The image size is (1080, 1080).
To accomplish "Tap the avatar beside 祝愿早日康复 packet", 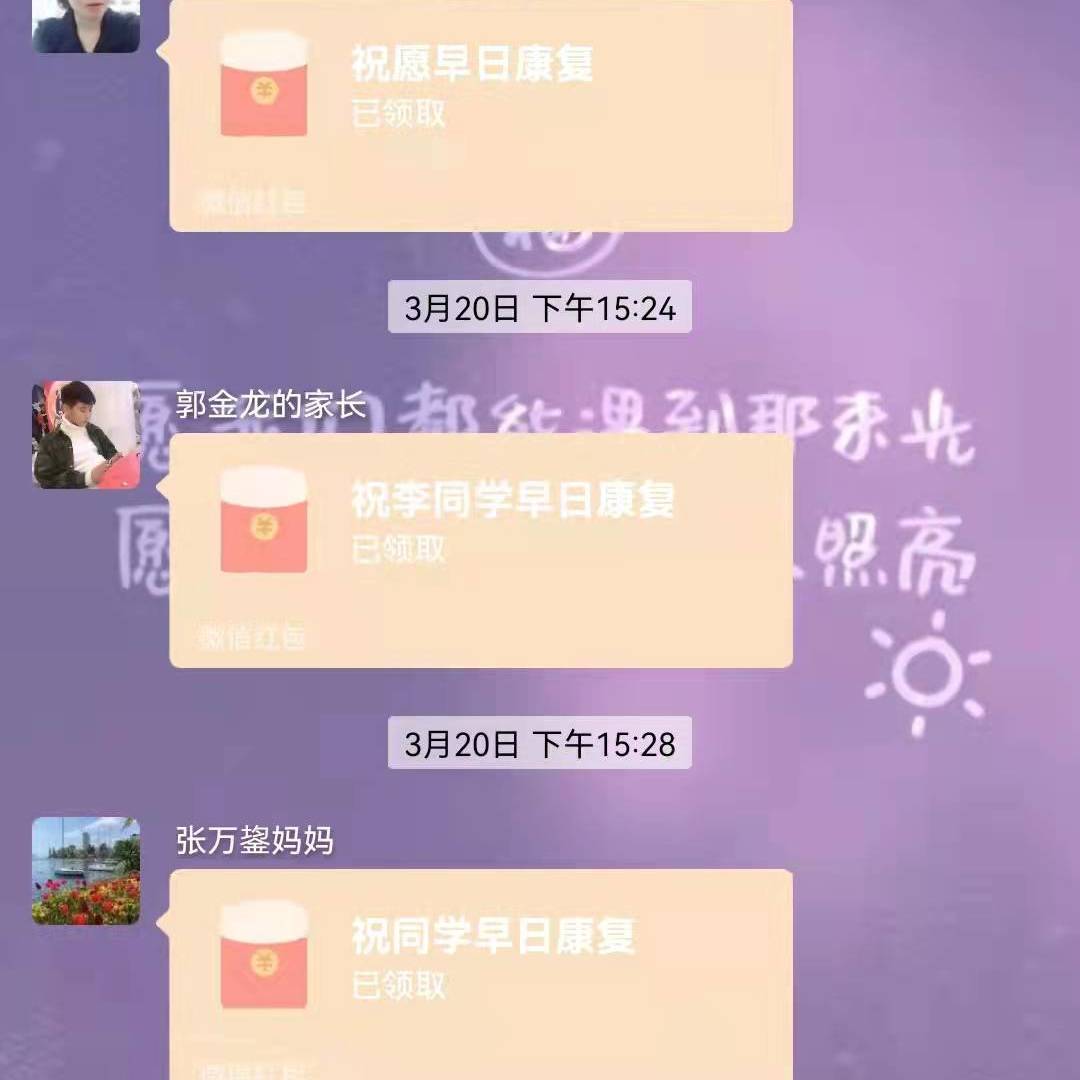I will [86, 25].
